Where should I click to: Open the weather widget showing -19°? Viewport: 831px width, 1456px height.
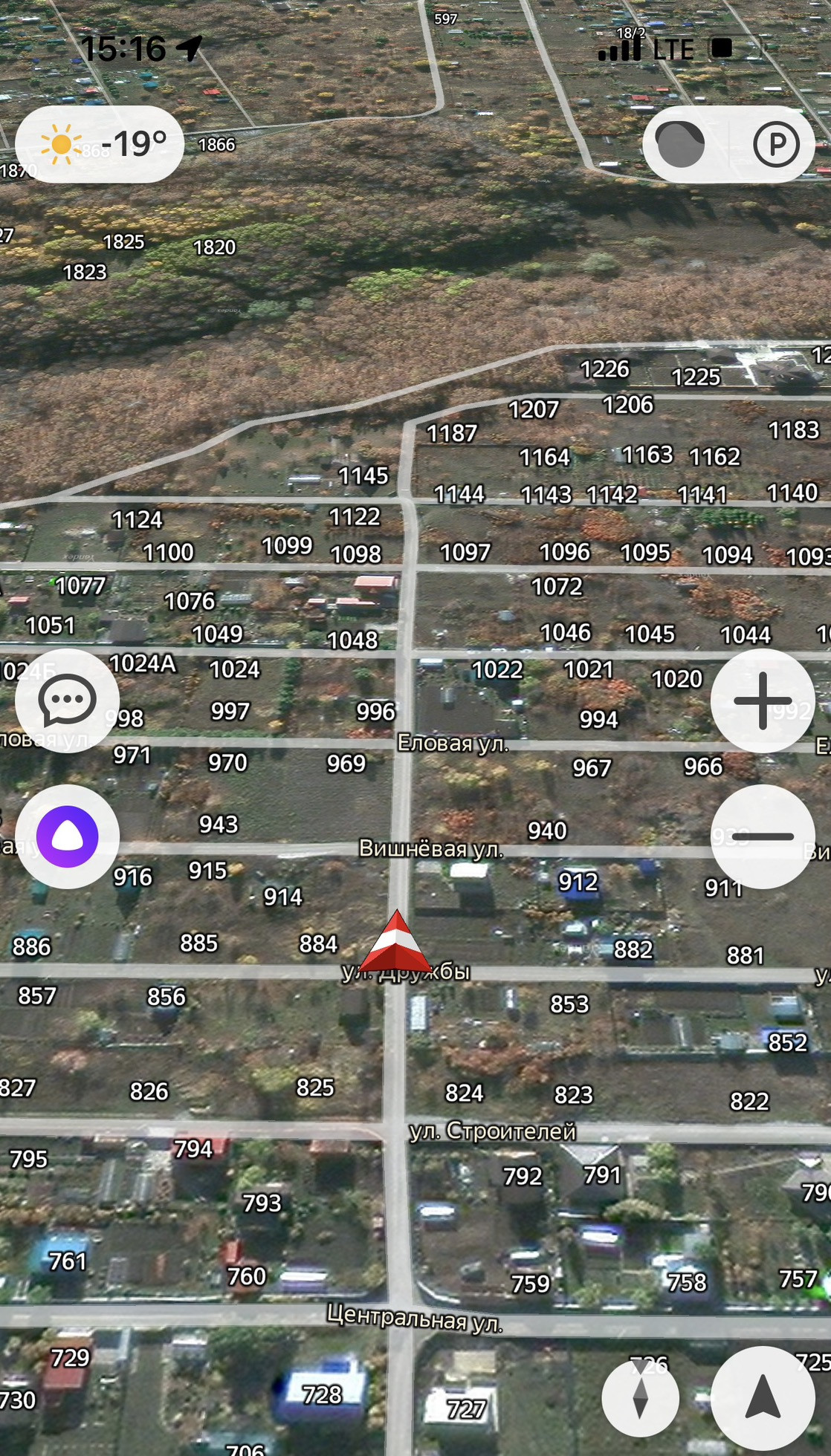click(100, 144)
